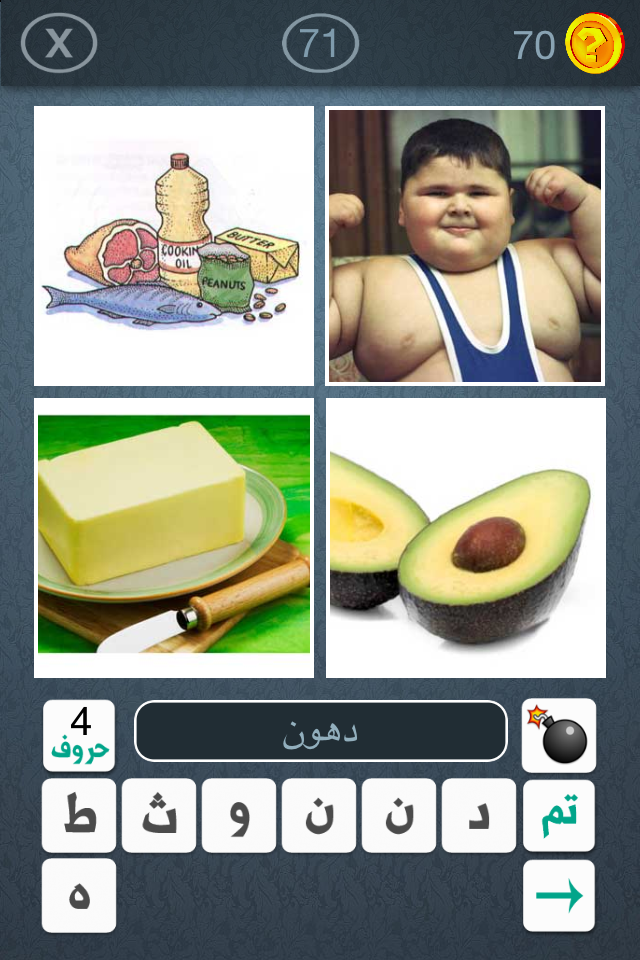Go to the next puzzle arrow
640x960 pixels.
click(x=559, y=896)
